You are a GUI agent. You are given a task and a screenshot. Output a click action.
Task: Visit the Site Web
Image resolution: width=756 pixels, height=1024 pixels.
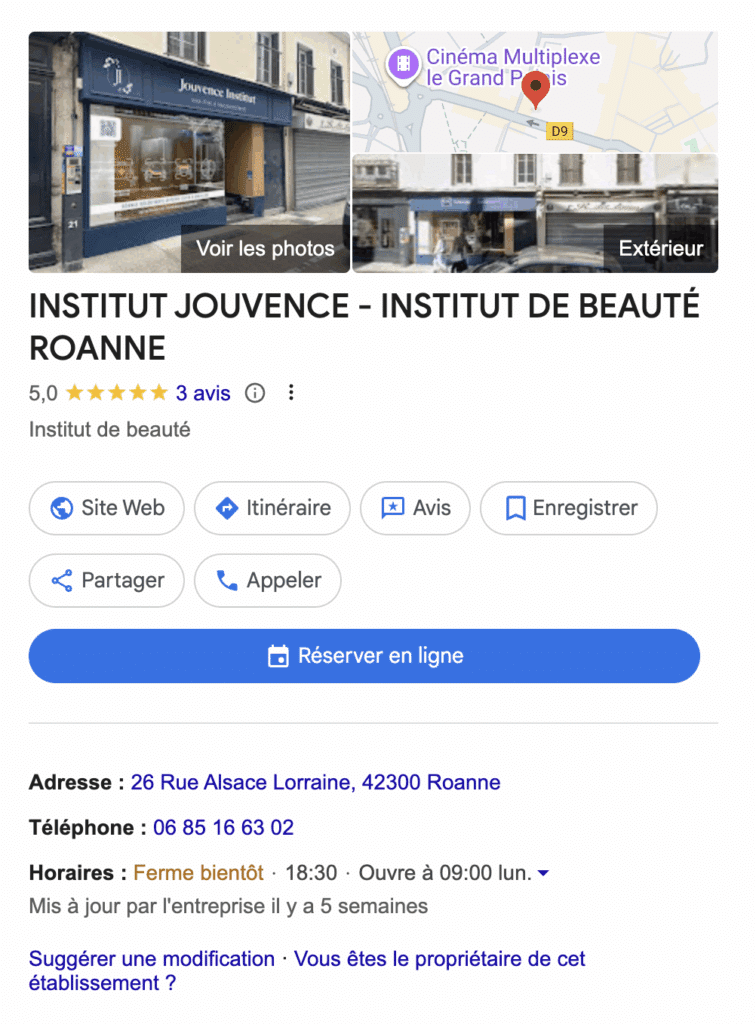[107, 508]
